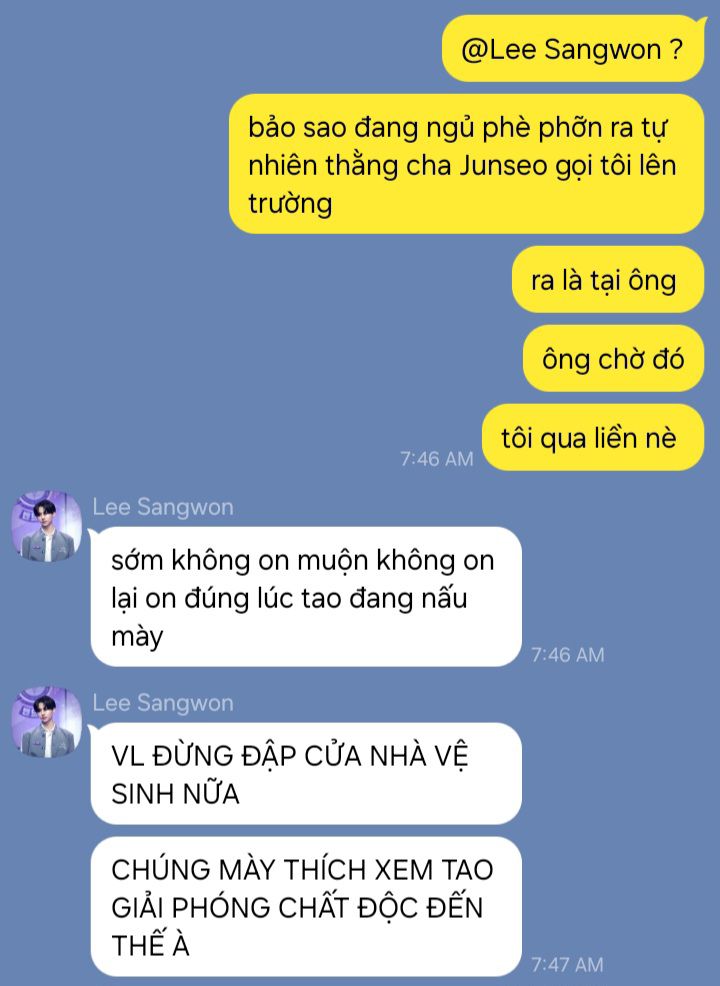This screenshot has height=986, width=720.
Task: Open Lee Sangwon's avatar beside "sớm không on" message
Action: [46, 526]
